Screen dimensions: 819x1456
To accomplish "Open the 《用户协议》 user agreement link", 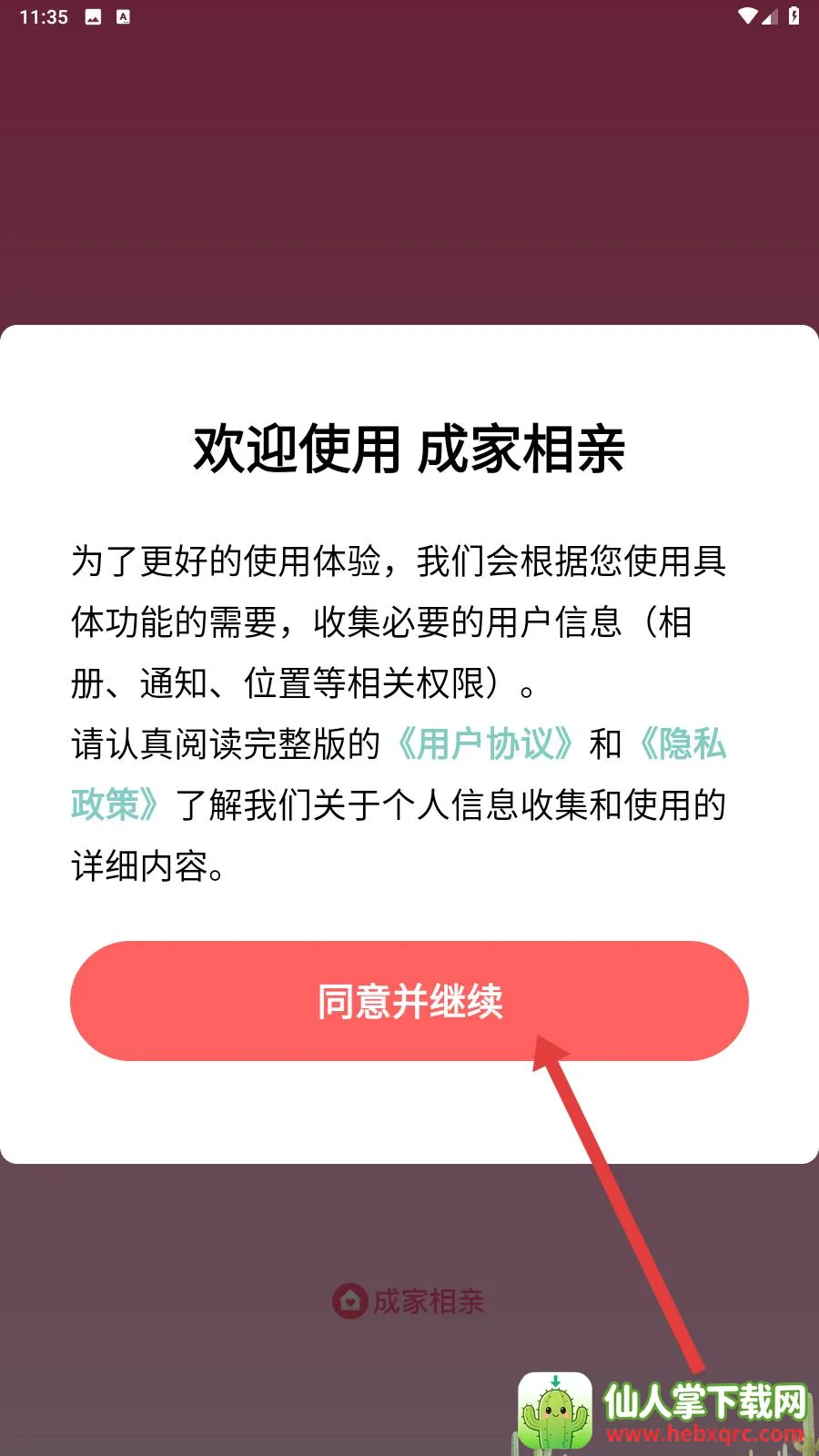I will 487,743.
